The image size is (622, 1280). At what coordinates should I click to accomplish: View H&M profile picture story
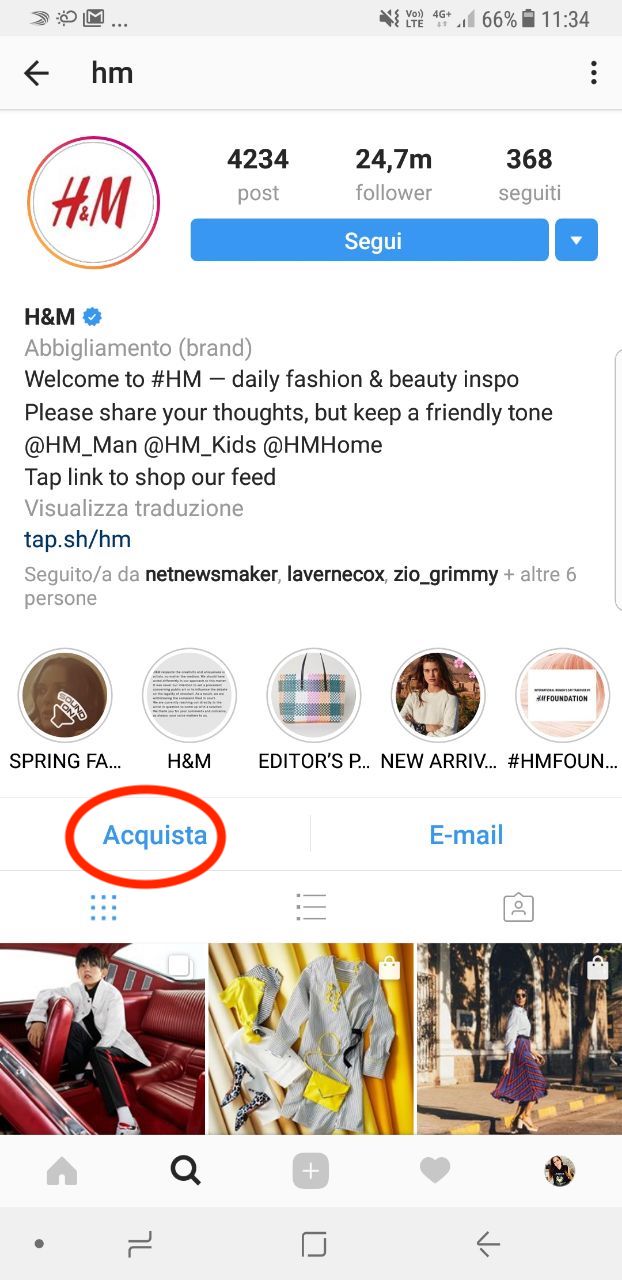(x=94, y=202)
